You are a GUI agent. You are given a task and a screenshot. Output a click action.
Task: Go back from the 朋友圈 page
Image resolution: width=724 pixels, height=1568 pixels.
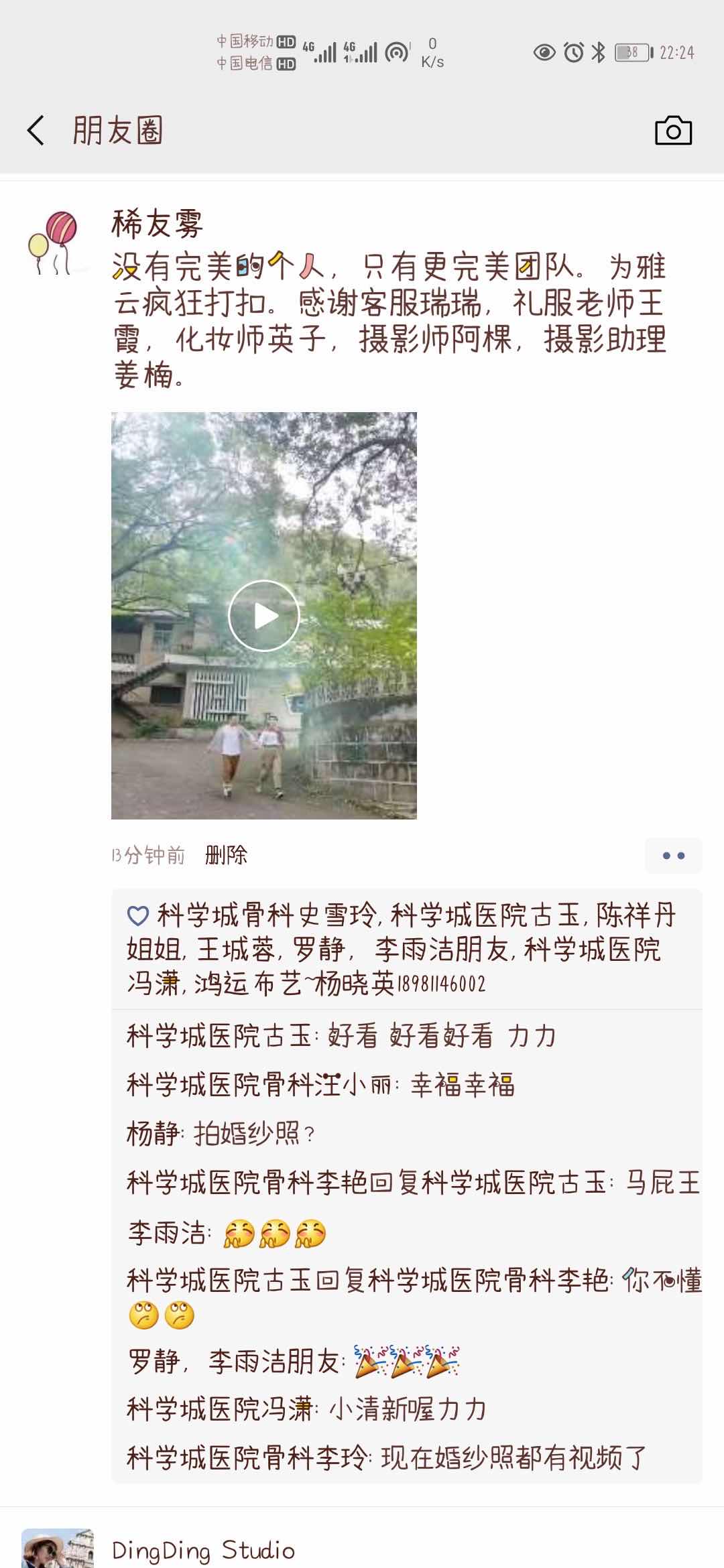(x=36, y=130)
